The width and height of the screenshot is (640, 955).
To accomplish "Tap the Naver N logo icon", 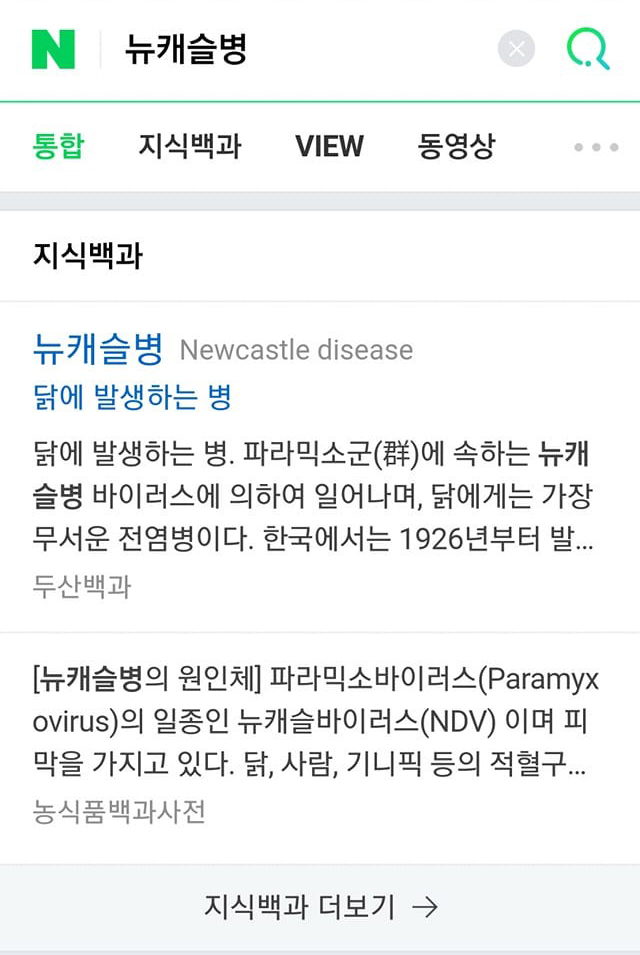I will click(x=53, y=49).
